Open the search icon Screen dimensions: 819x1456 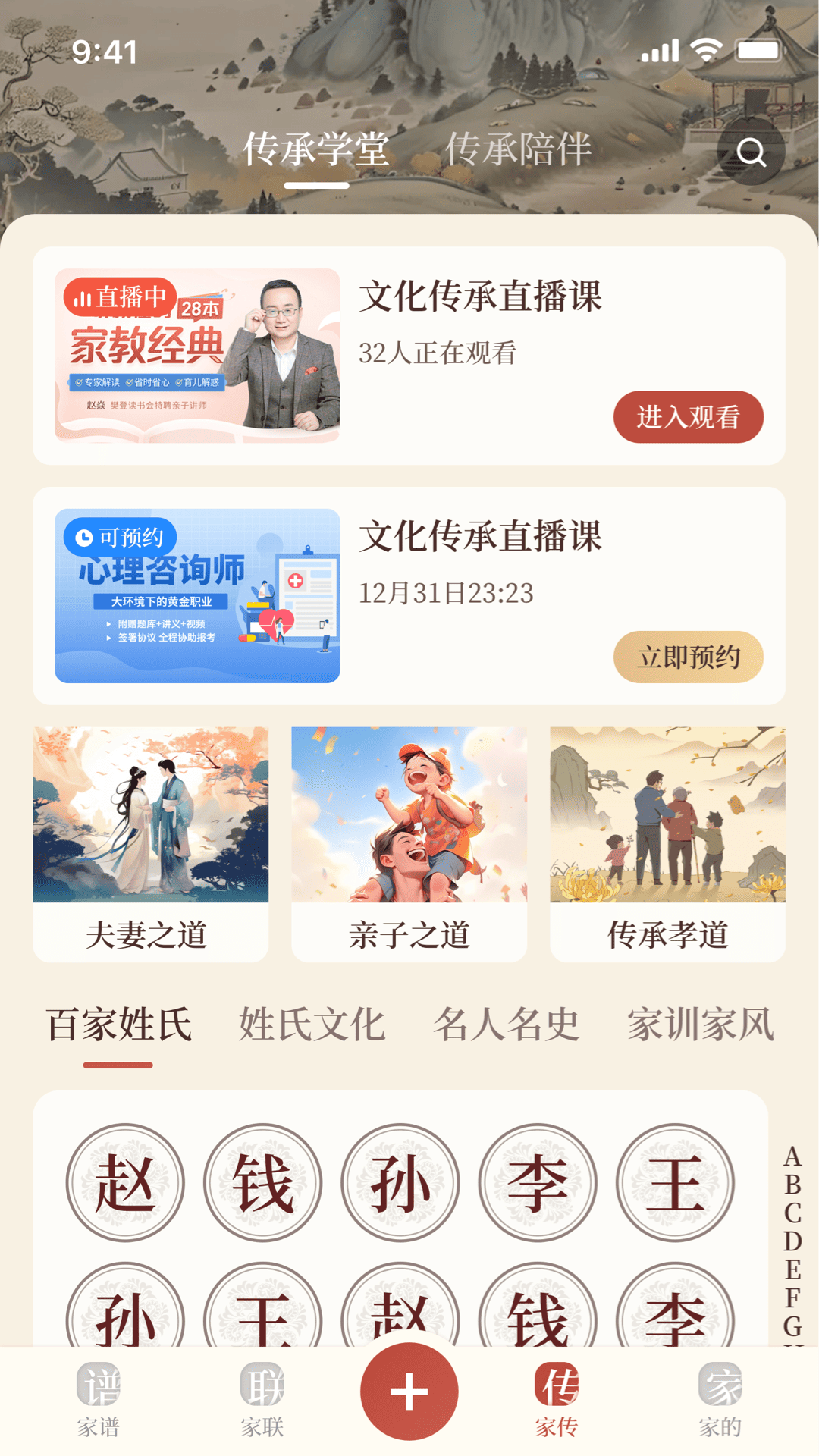751,152
